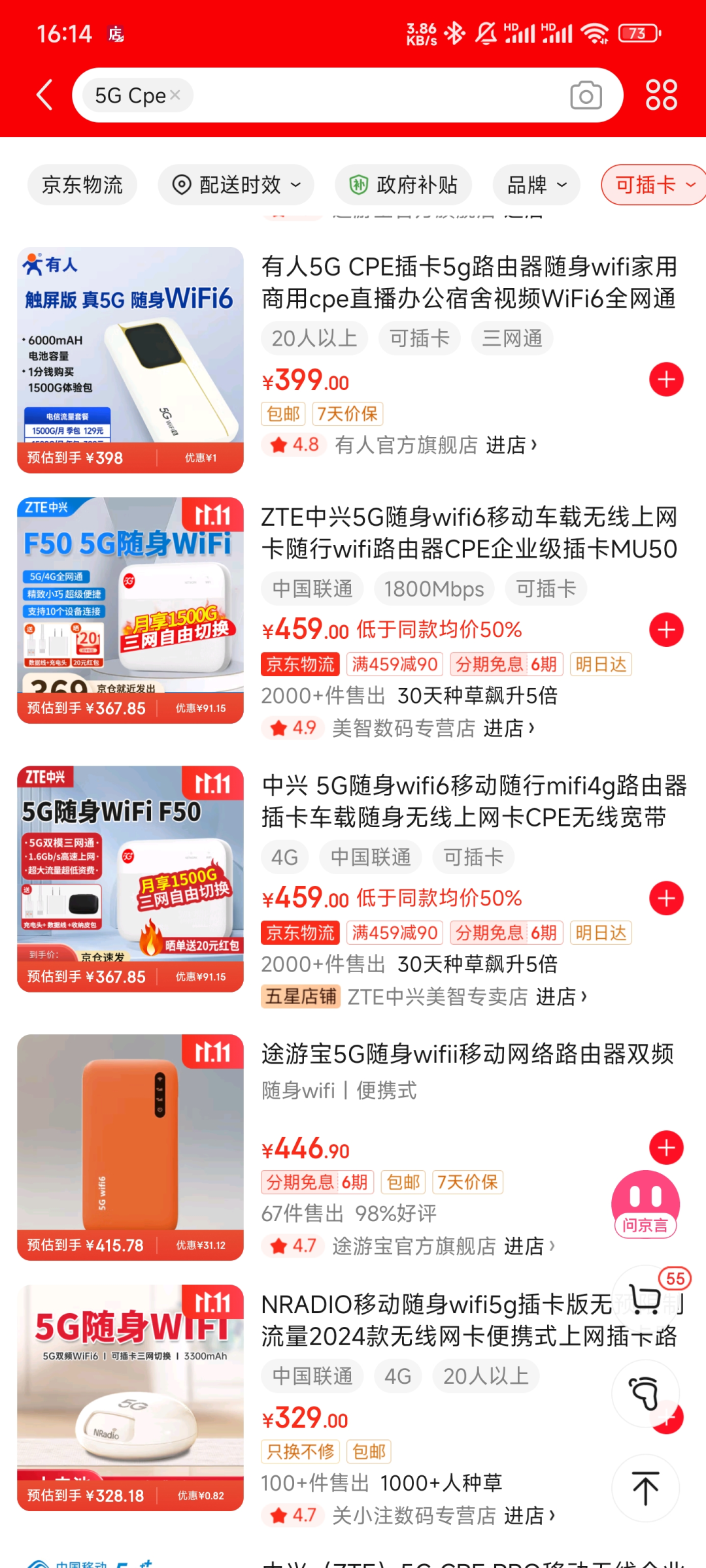706x1568 pixels.
Task: Add the ¥399.00 有人 router to cart
Action: click(x=665, y=380)
